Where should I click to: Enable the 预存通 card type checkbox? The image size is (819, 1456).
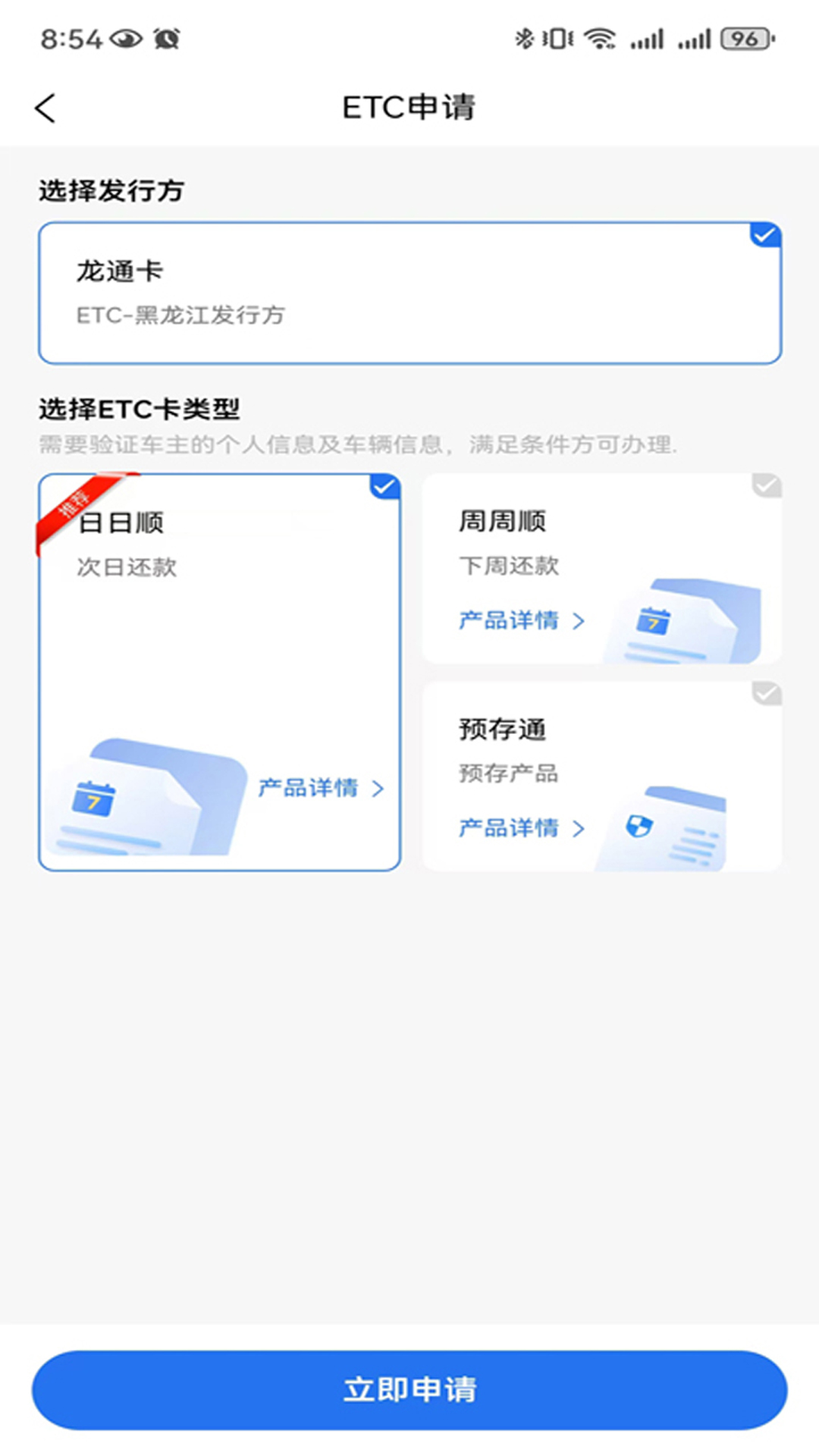(x=767, y=694)
